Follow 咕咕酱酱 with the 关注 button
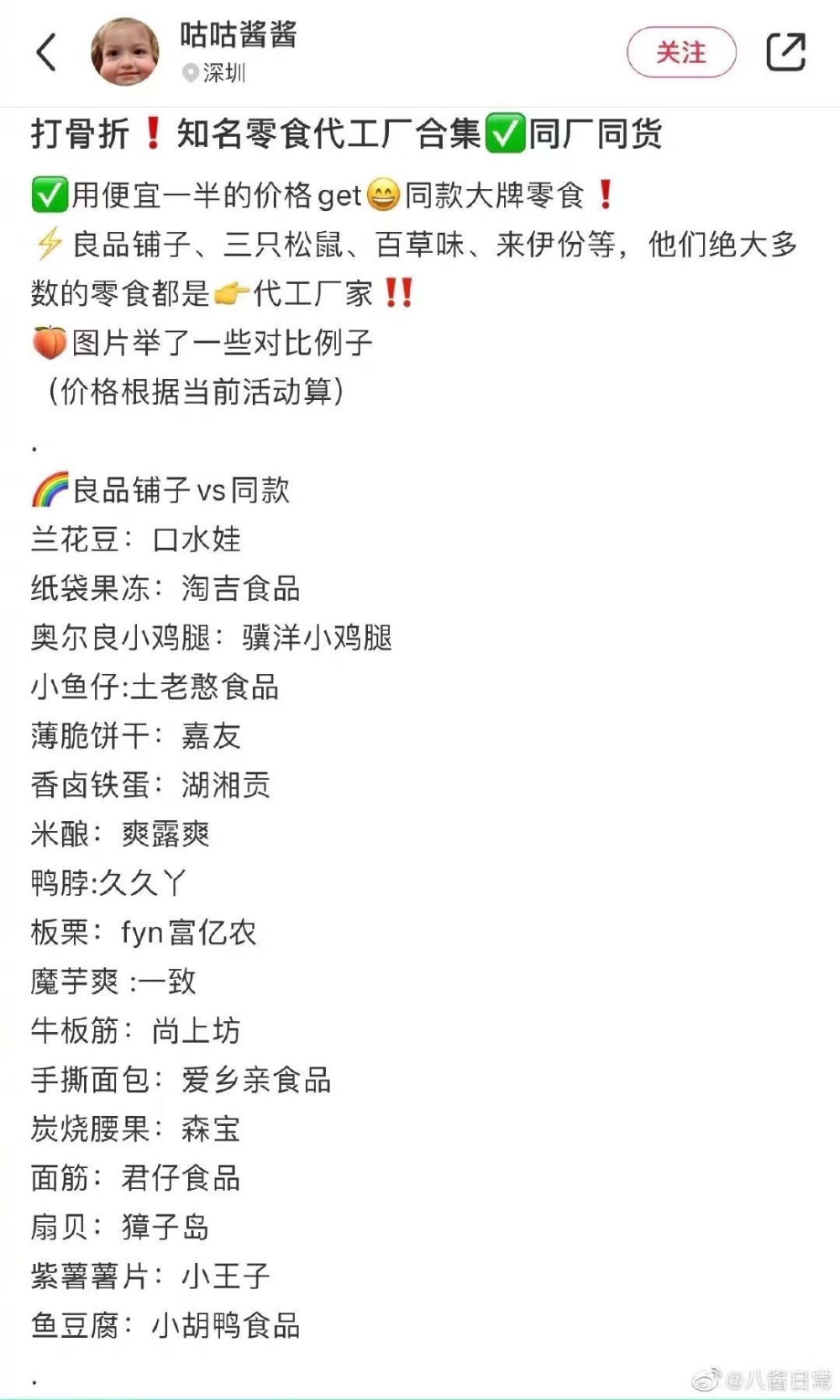 click(x=681, y=52)
